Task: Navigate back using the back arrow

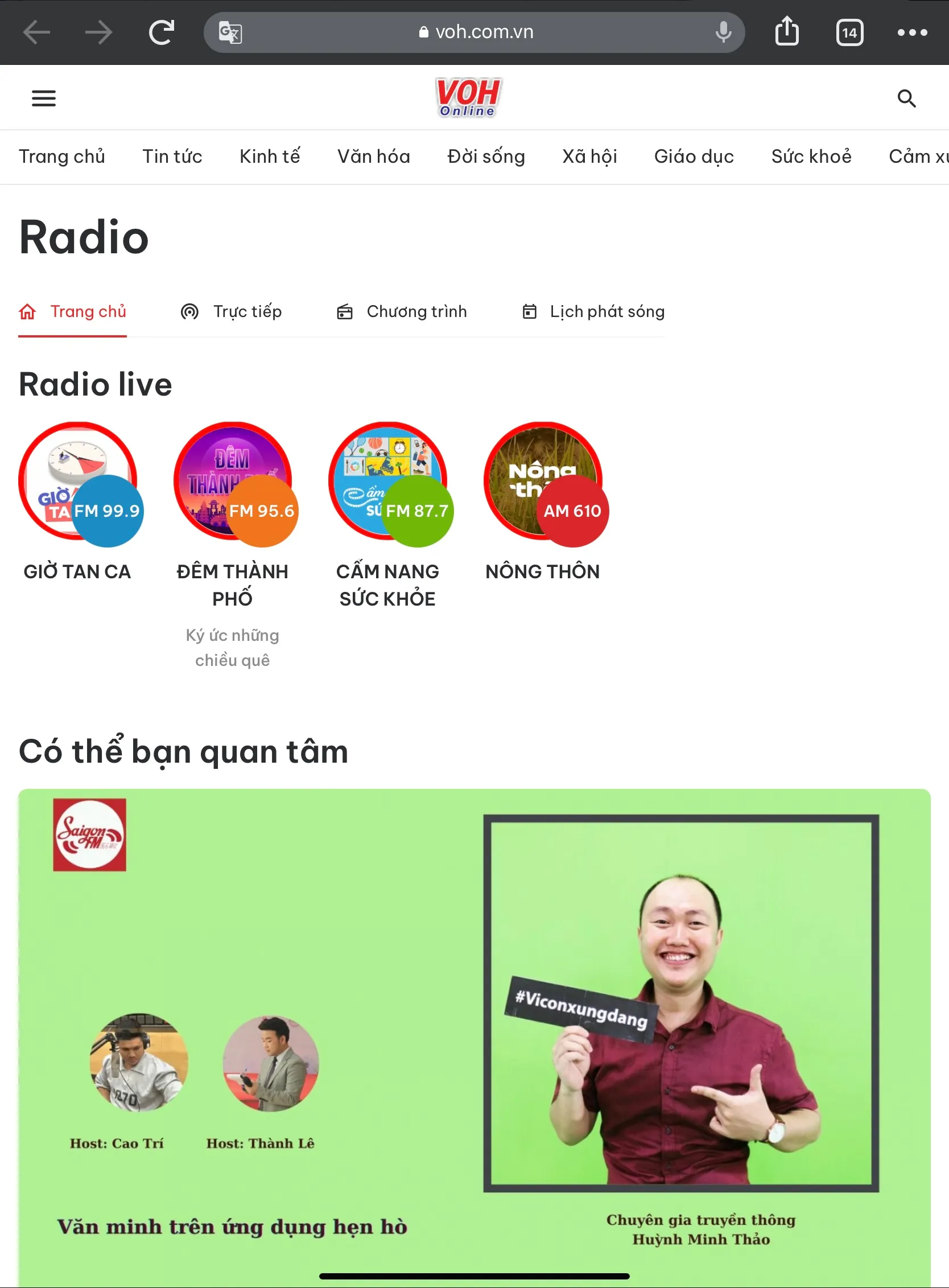Action: coord(36,32)
